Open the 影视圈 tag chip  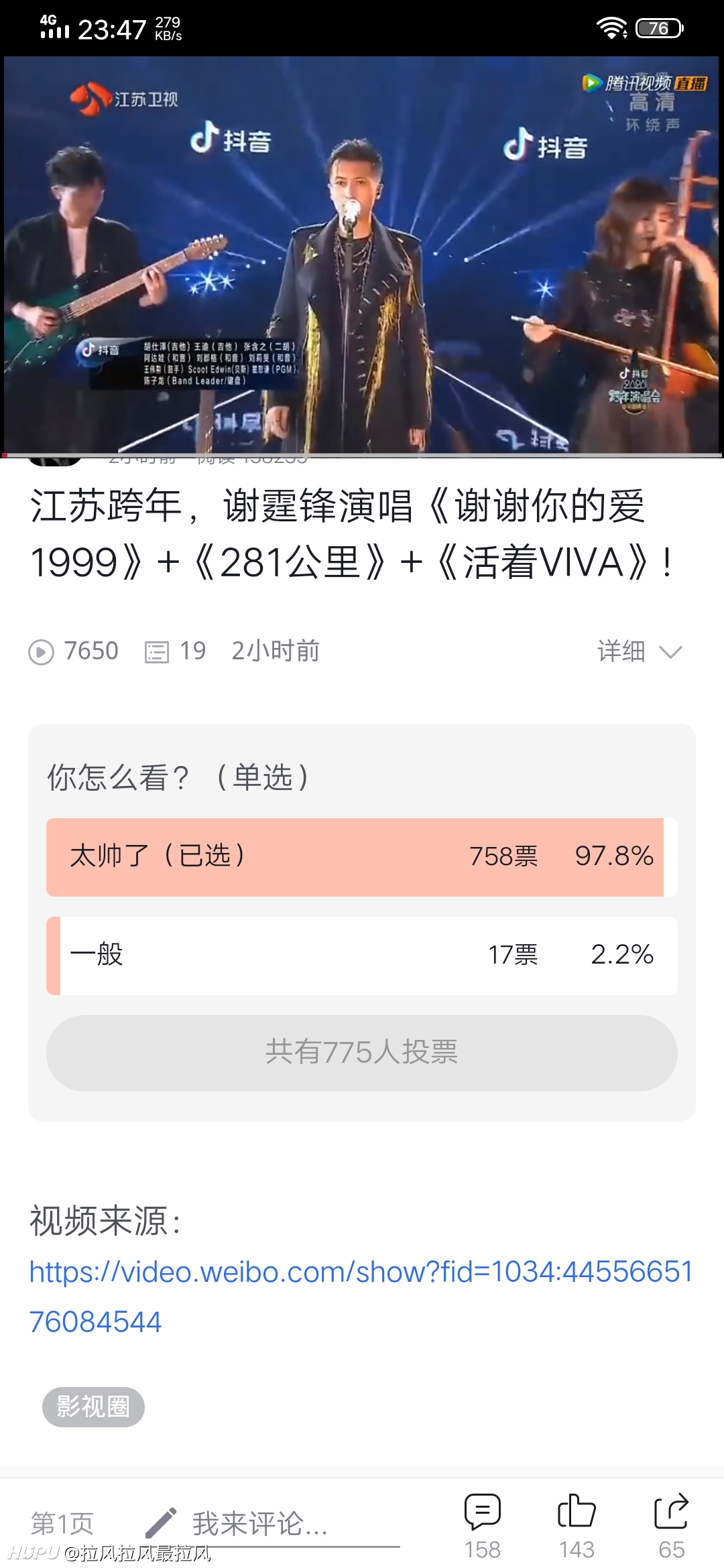(x=93, y=1407)
